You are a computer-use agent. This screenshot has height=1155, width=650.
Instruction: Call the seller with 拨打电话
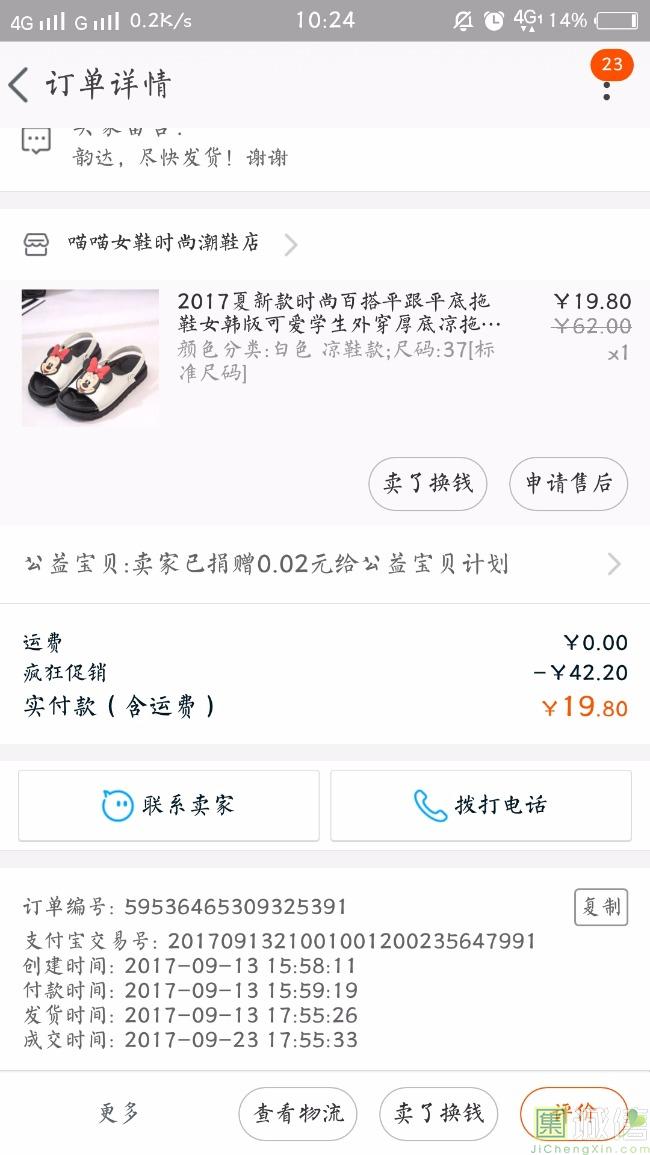pos(481,805)
